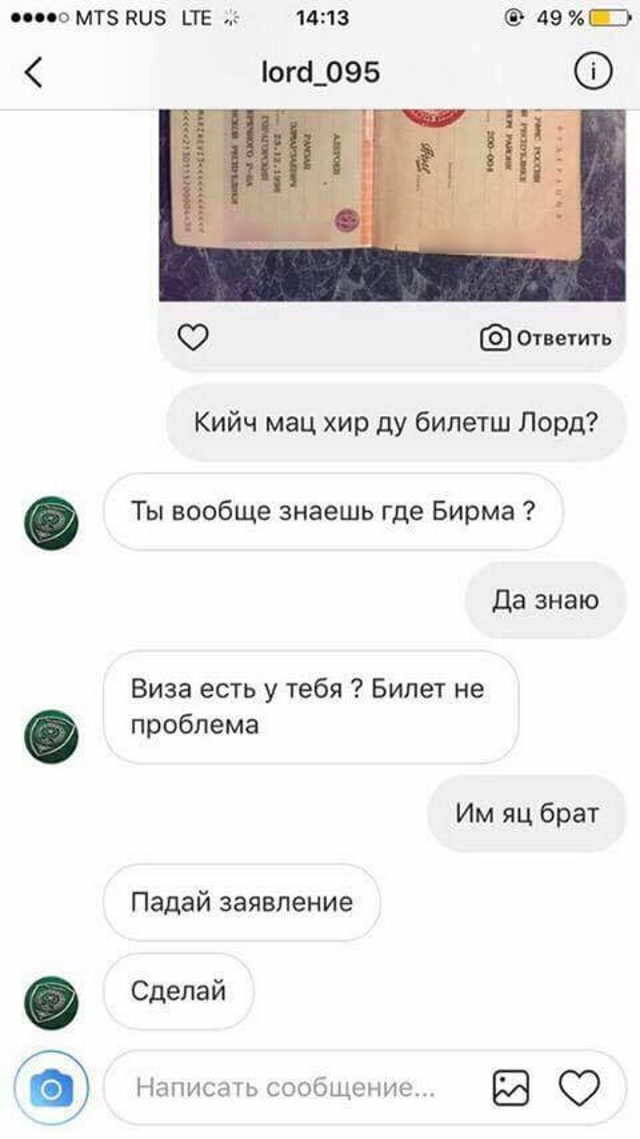Open conversation info details
This screenshot has height=1139, width=640.
click(592, 72)
